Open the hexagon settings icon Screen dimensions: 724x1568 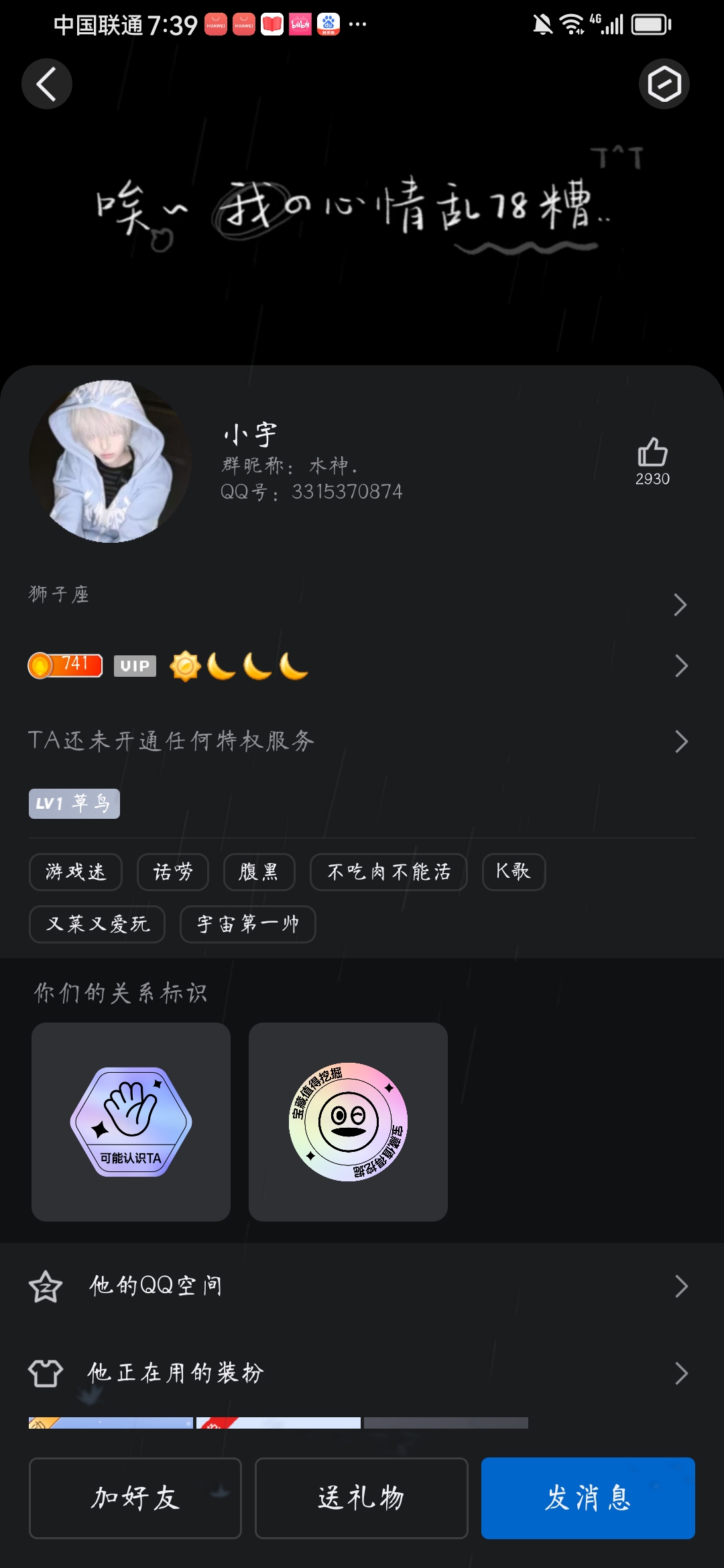pos(664,84)
